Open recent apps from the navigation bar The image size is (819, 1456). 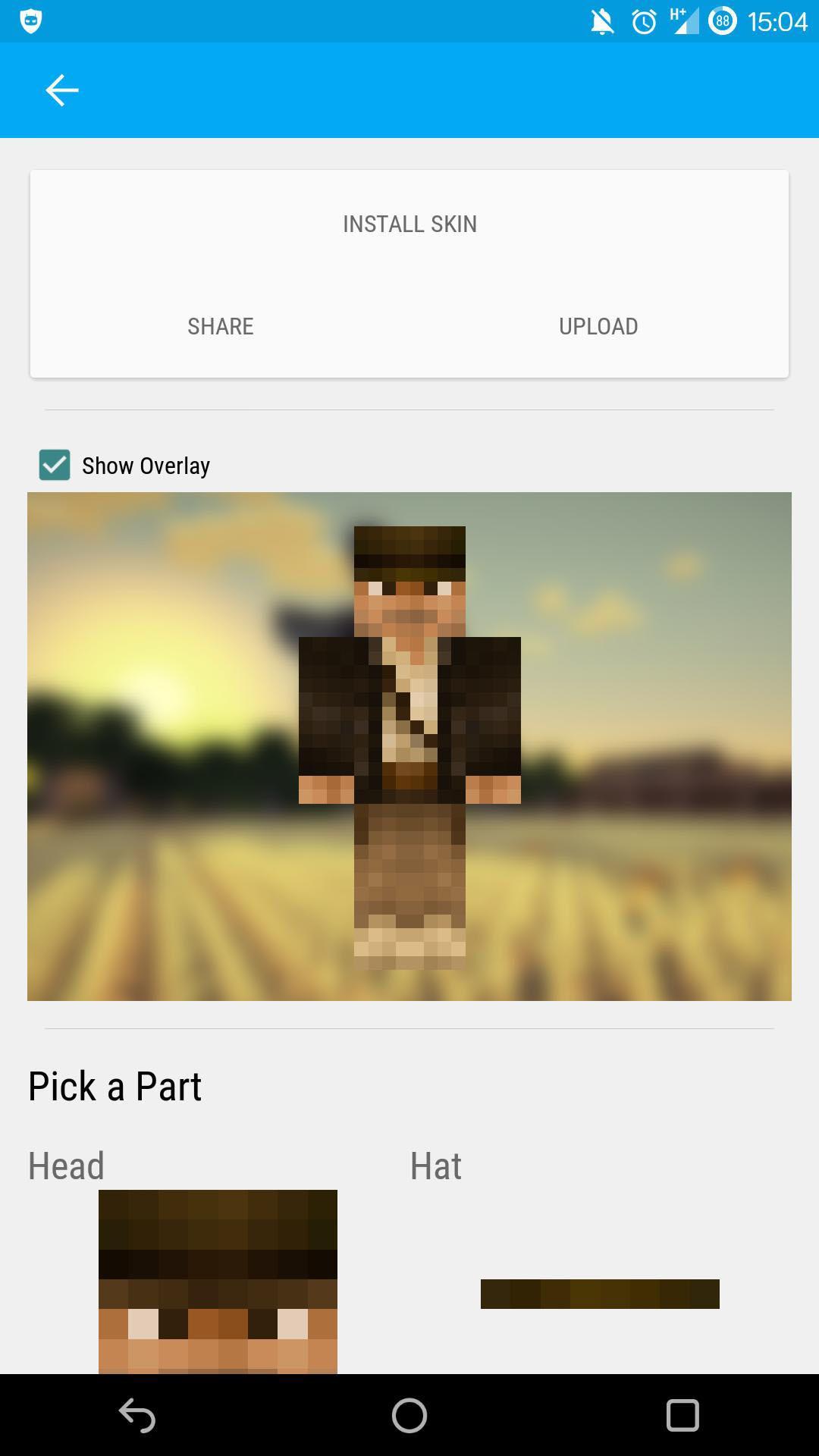682,1415
